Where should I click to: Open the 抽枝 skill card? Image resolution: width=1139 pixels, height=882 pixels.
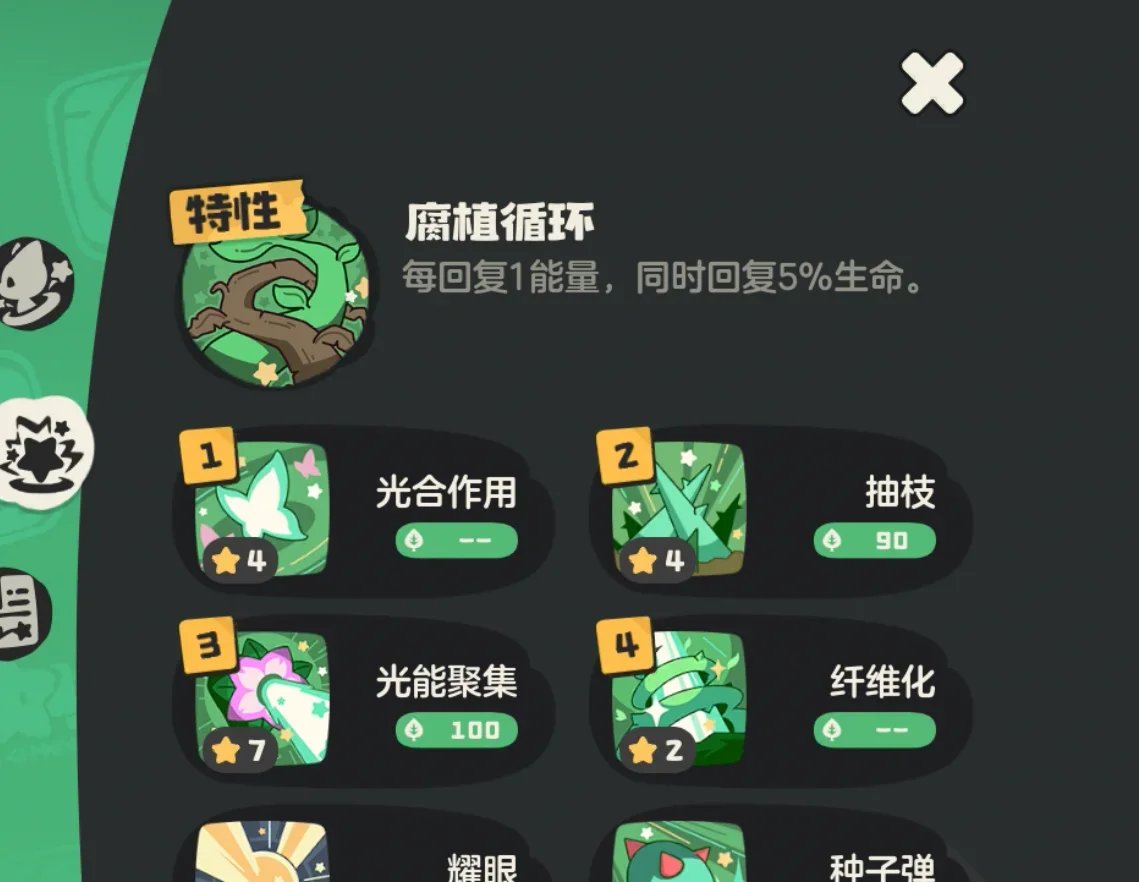[x=780, y=511]
